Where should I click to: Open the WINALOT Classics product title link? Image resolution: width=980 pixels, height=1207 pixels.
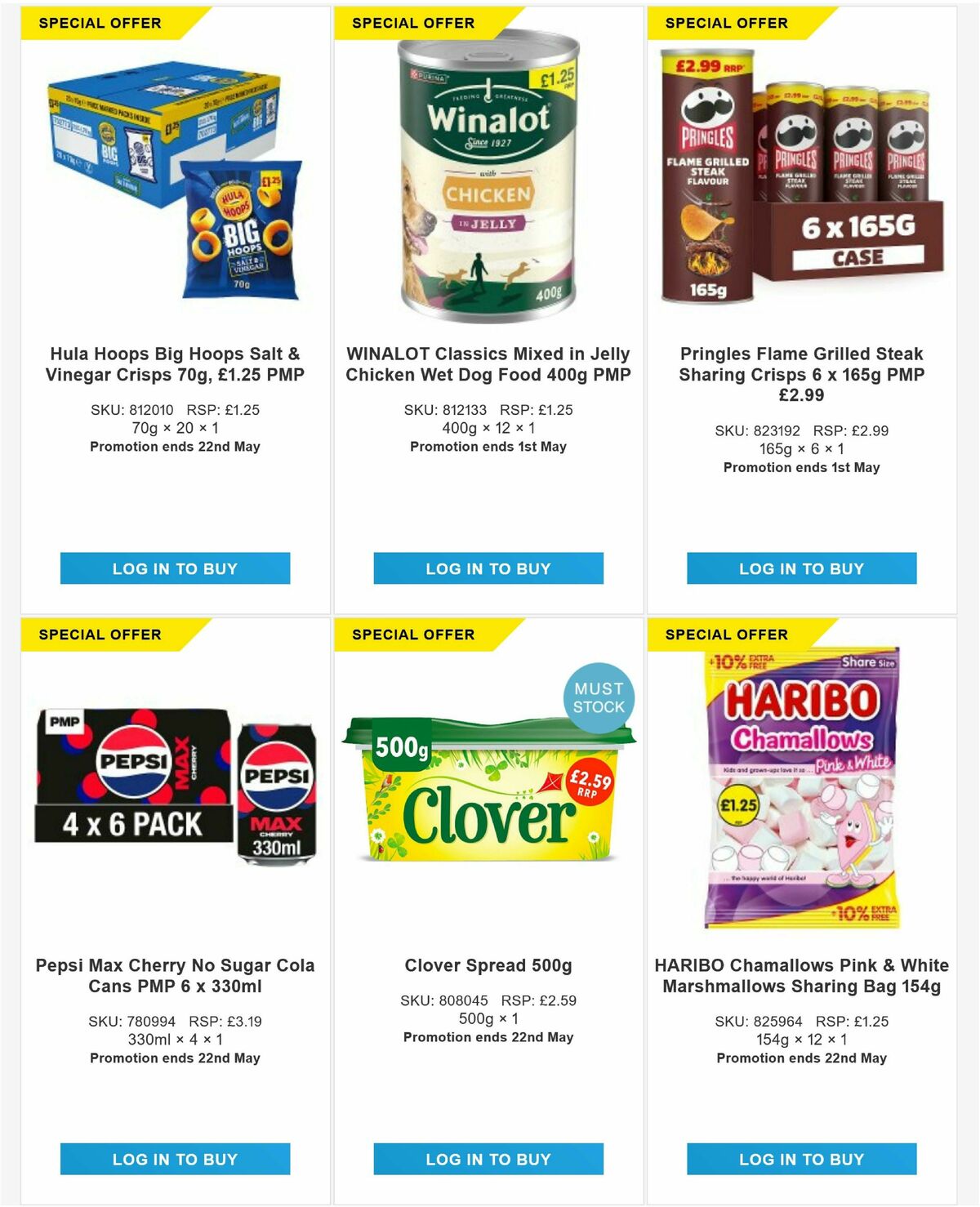(487, 364)
